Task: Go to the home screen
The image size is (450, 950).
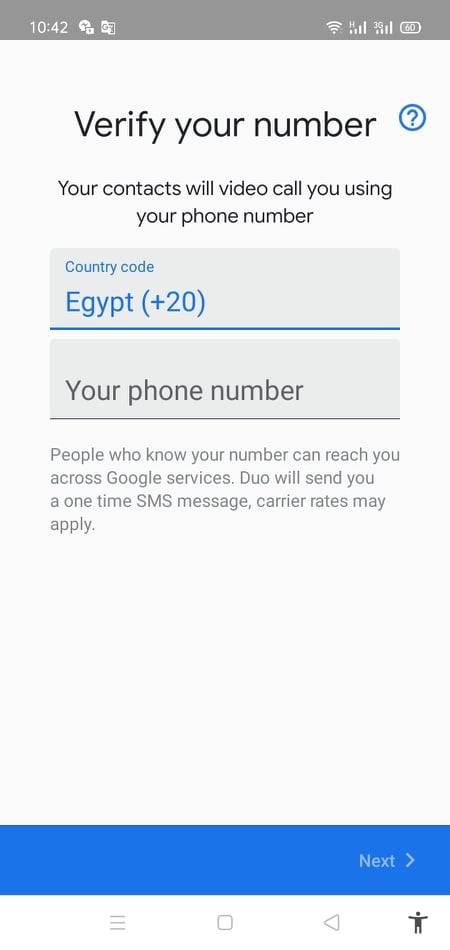Action: (225, 923)
